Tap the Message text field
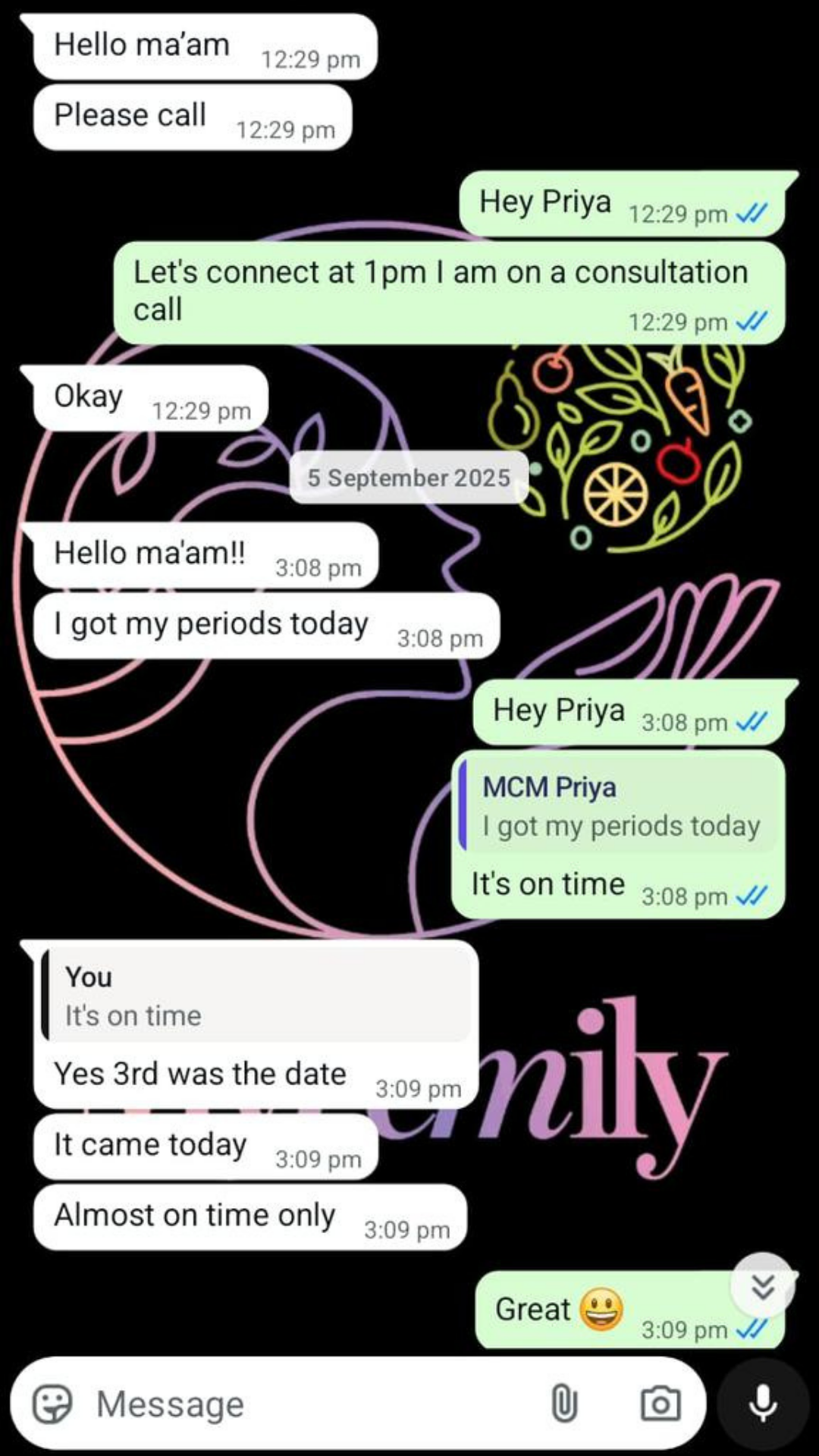Image resolution: width=819 pixels, height=1456 pixels. click(x=303, y=1404)
